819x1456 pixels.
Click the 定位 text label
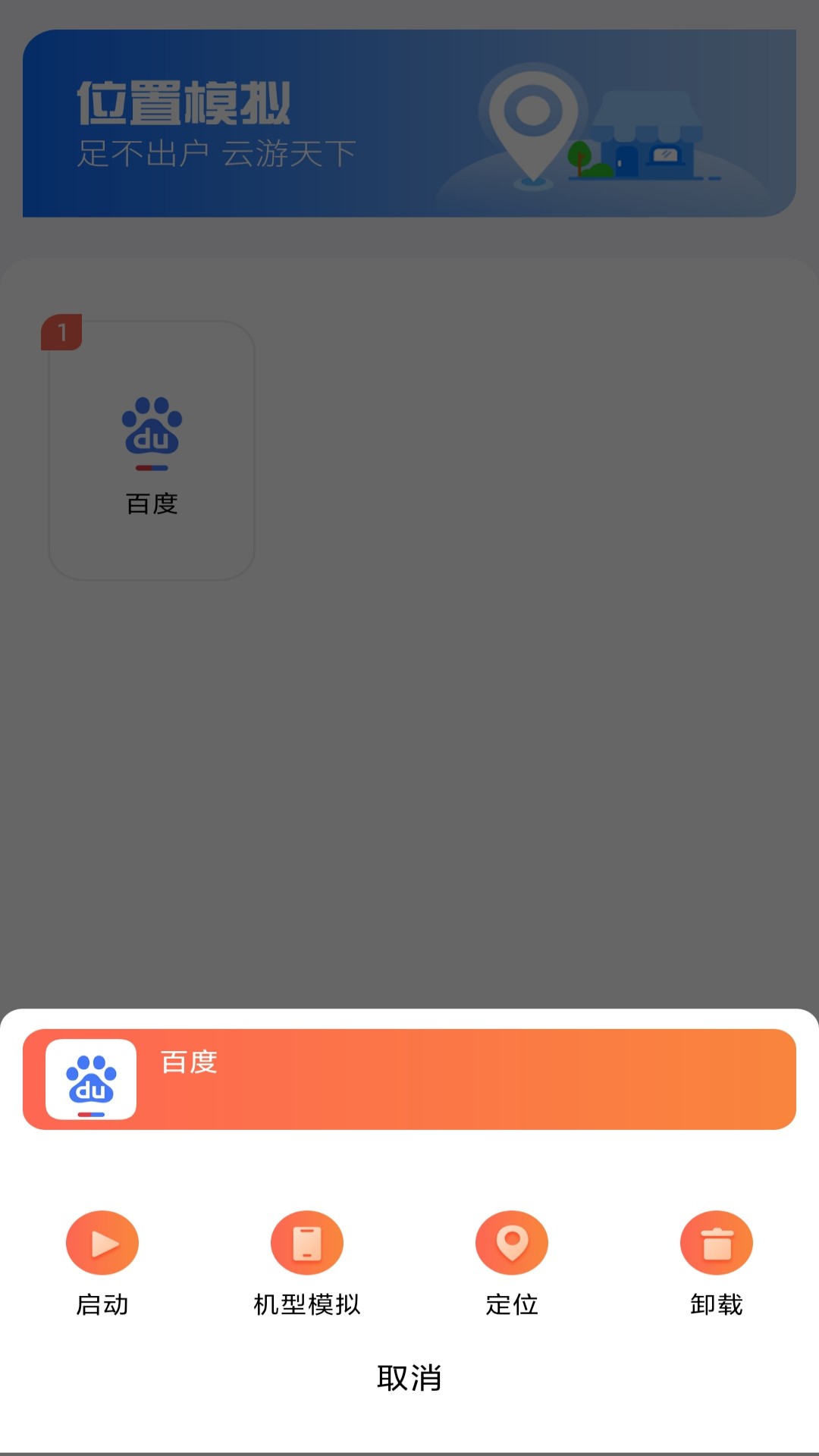click(x=512, y=1305)
